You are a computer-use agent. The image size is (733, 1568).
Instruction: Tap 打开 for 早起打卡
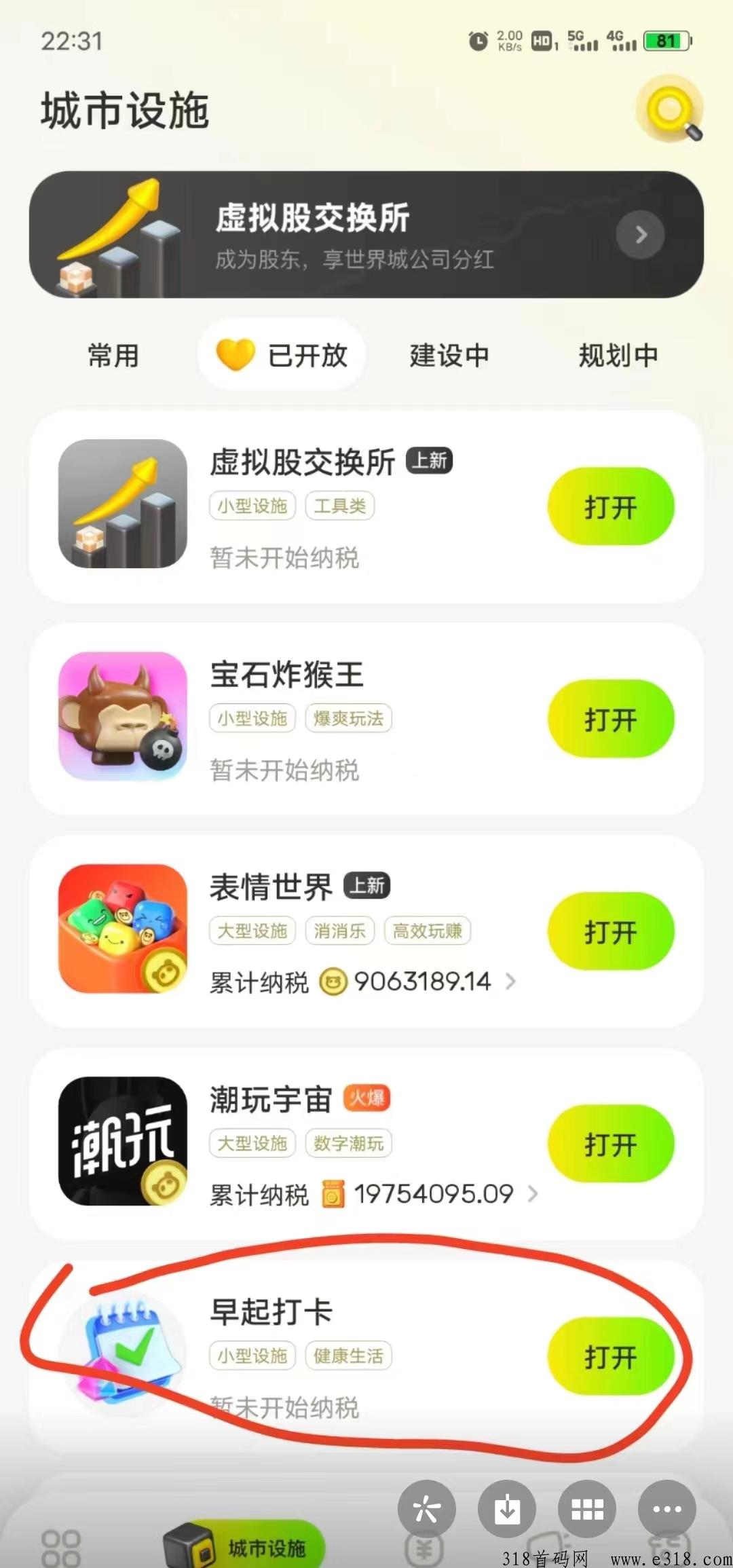[611, 1356]
